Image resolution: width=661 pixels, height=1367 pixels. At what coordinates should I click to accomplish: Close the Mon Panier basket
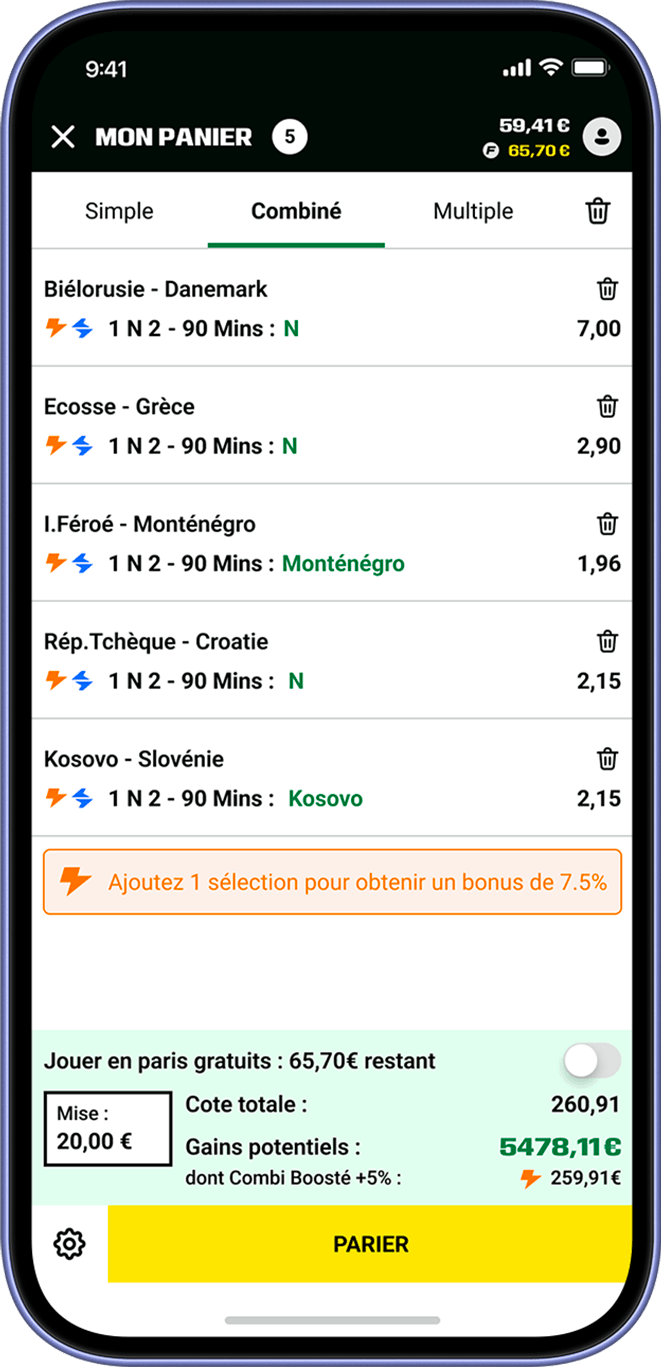pos(62,137)
